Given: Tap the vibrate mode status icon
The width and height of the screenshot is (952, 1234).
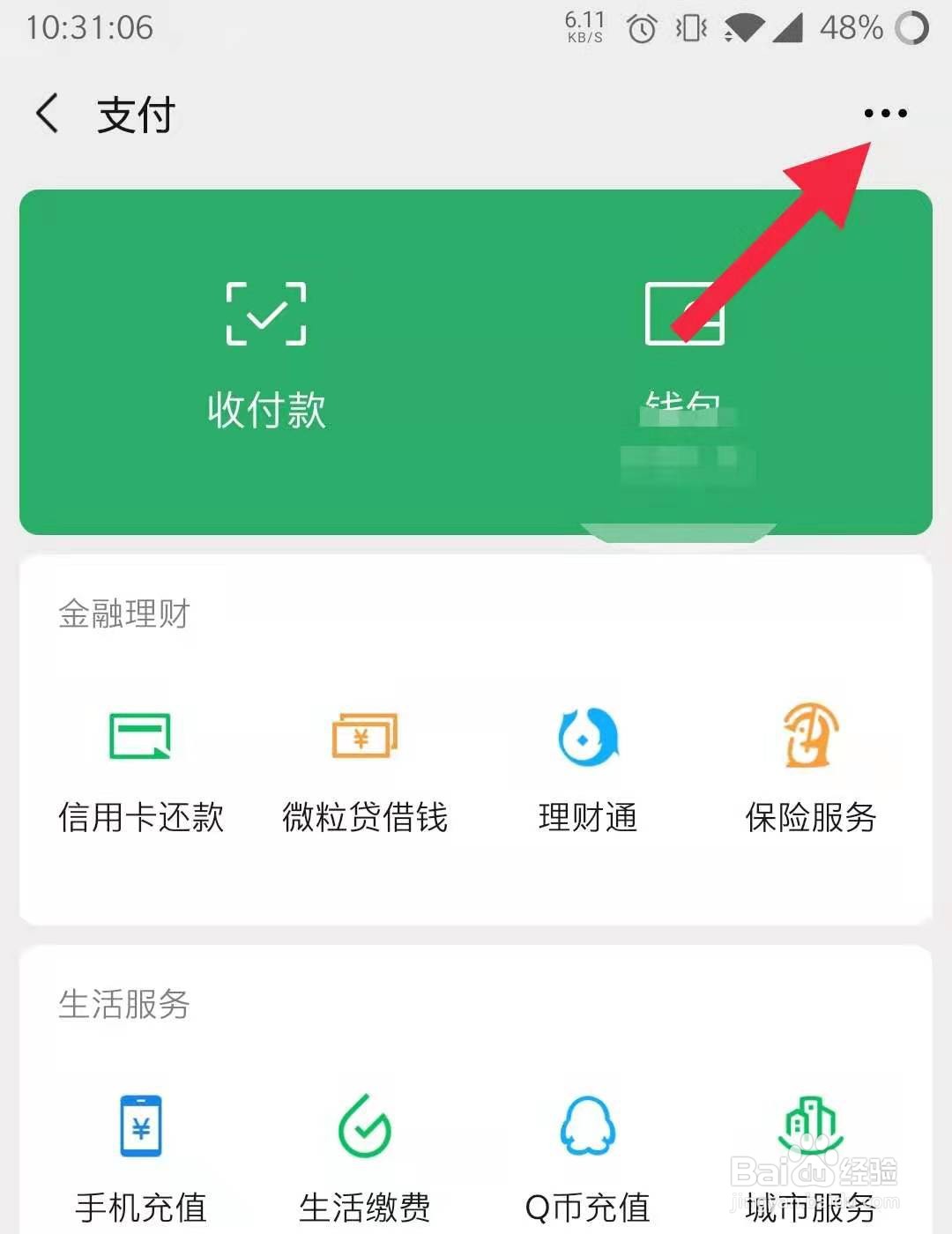Looking at the screenshot, I should tap(690, 29).
